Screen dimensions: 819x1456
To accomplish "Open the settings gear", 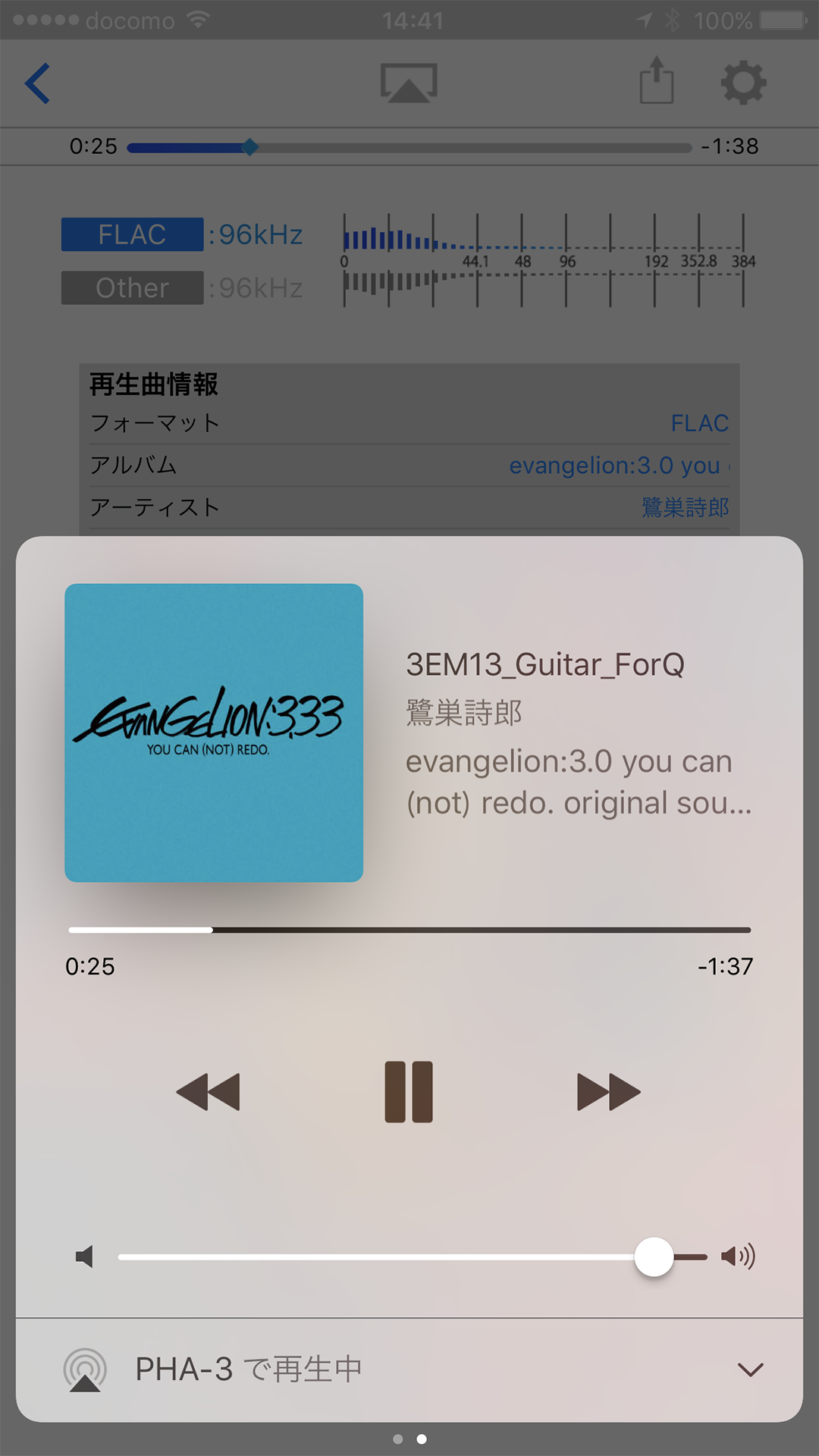I will pos(743,83).
